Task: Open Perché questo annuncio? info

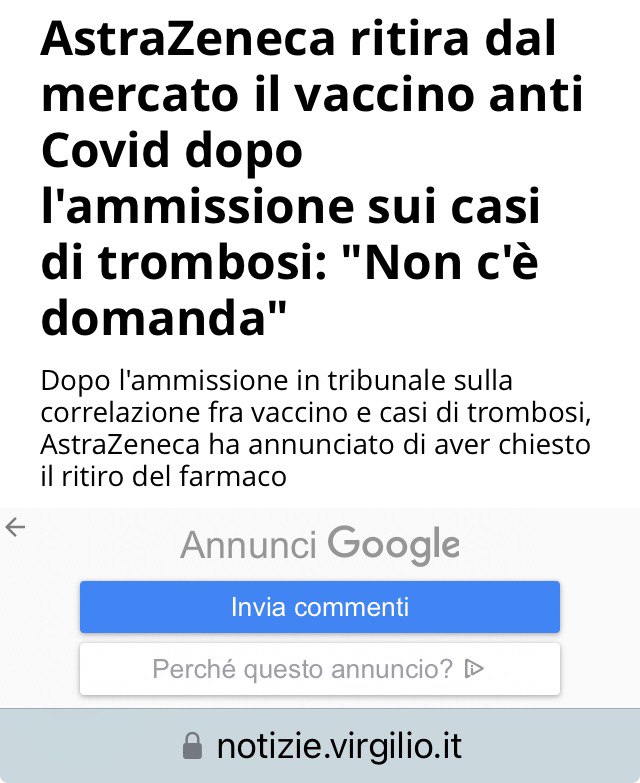Action: pyautogui.click(x=319, y=669)
